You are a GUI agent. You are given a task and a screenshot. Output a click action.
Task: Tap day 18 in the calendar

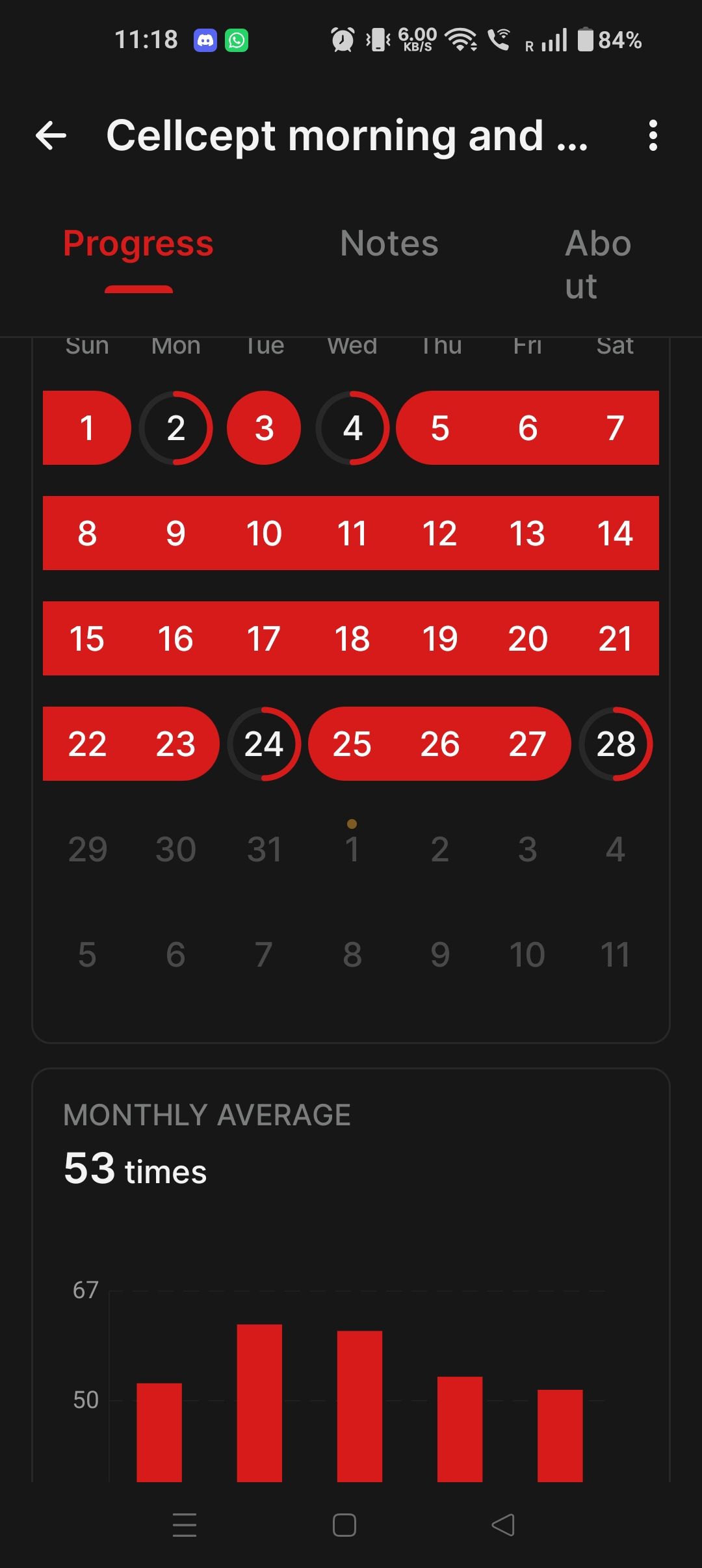[x=352, y=638]
